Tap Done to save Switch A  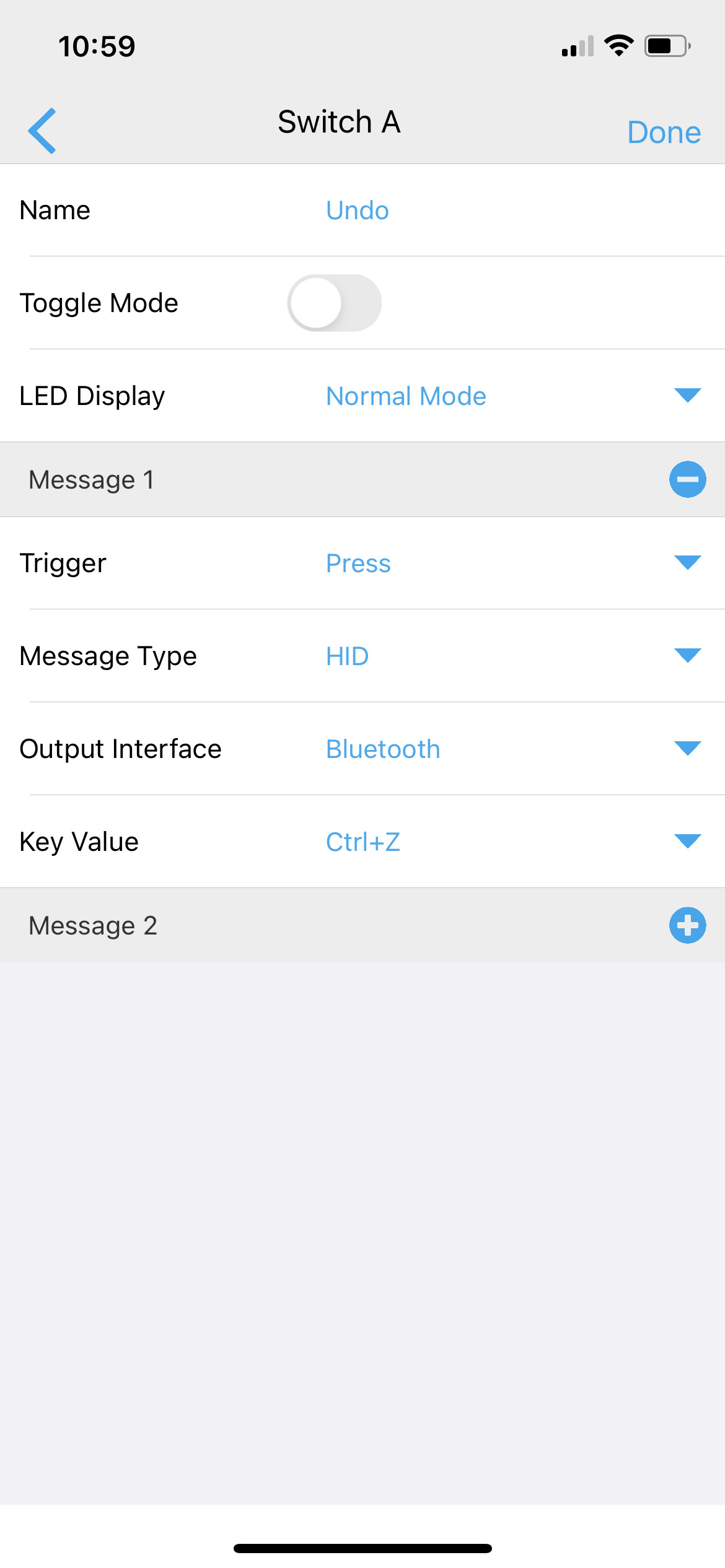pos(664,132)
